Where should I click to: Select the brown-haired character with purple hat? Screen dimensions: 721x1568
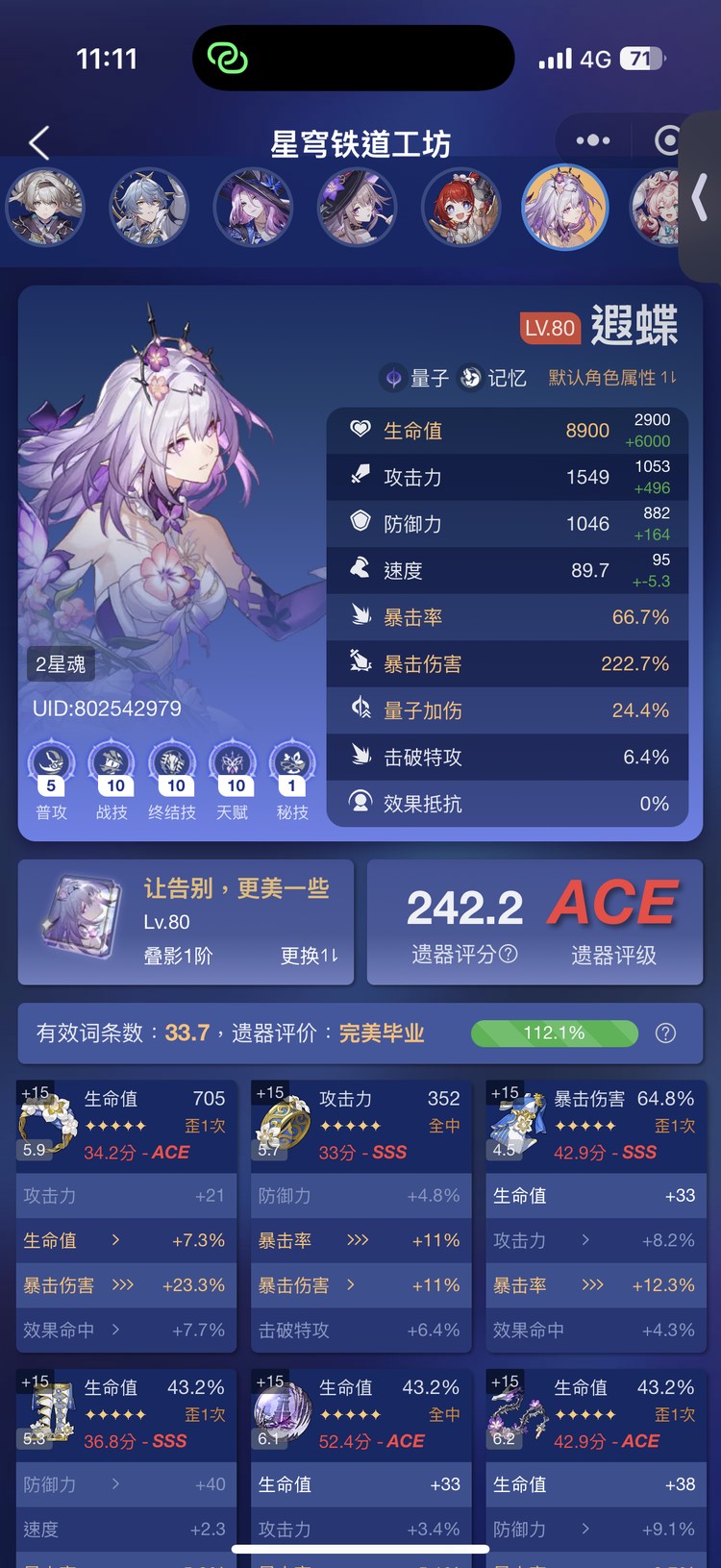click(357, 207)
